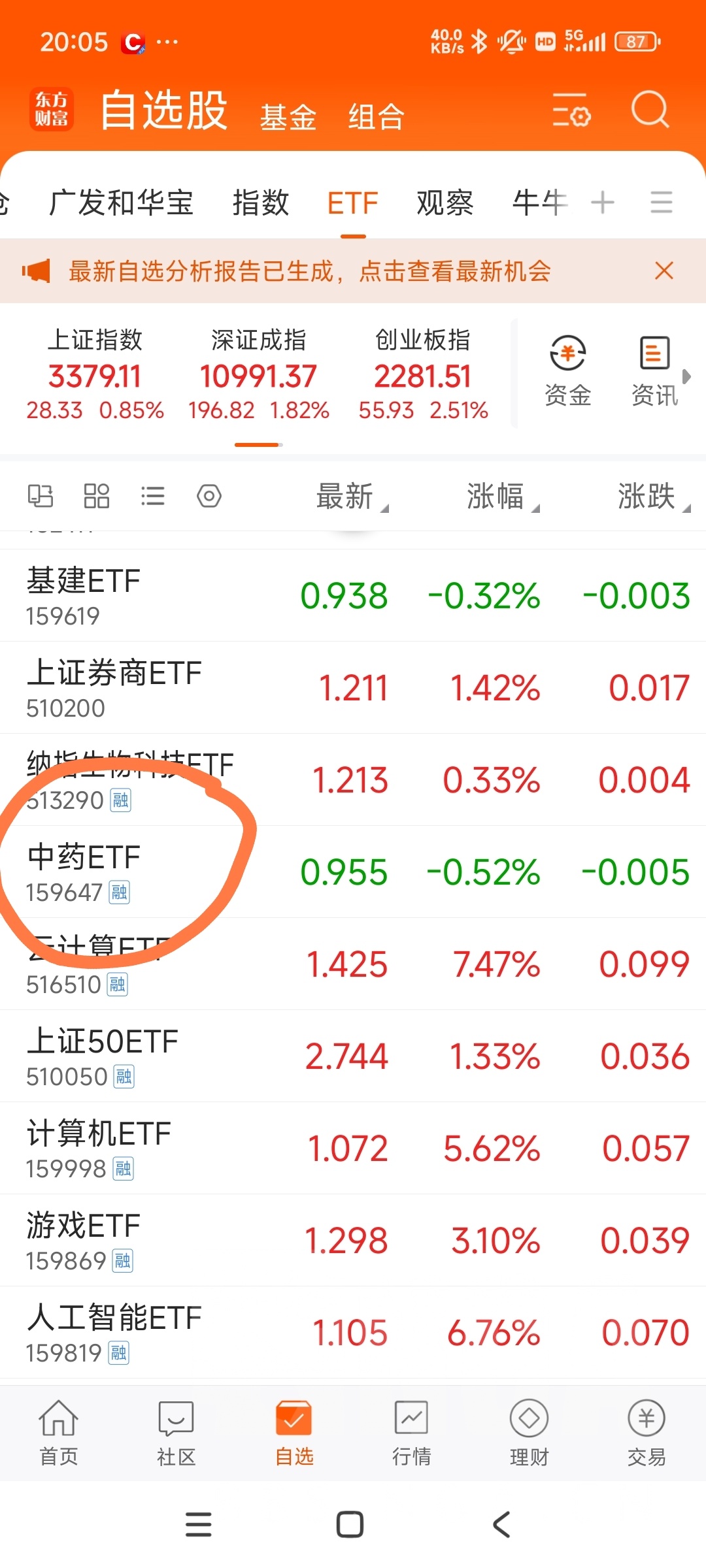706x1568 pixels.
Task: Go to 行情 quotes via bottom nav icon
Action: pos(411,1431)
